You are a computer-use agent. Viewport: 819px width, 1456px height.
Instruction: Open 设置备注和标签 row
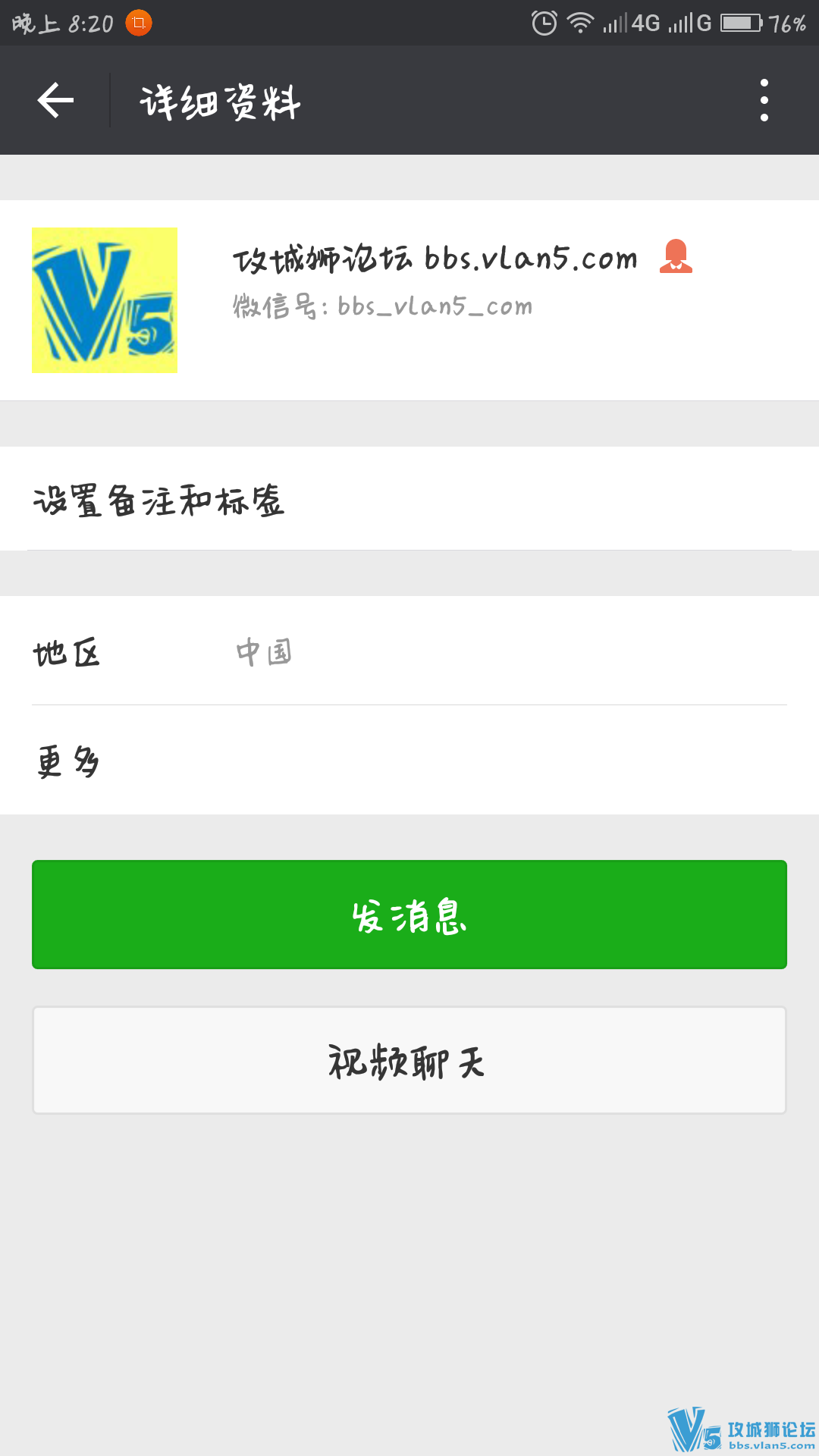pos(409,499)
